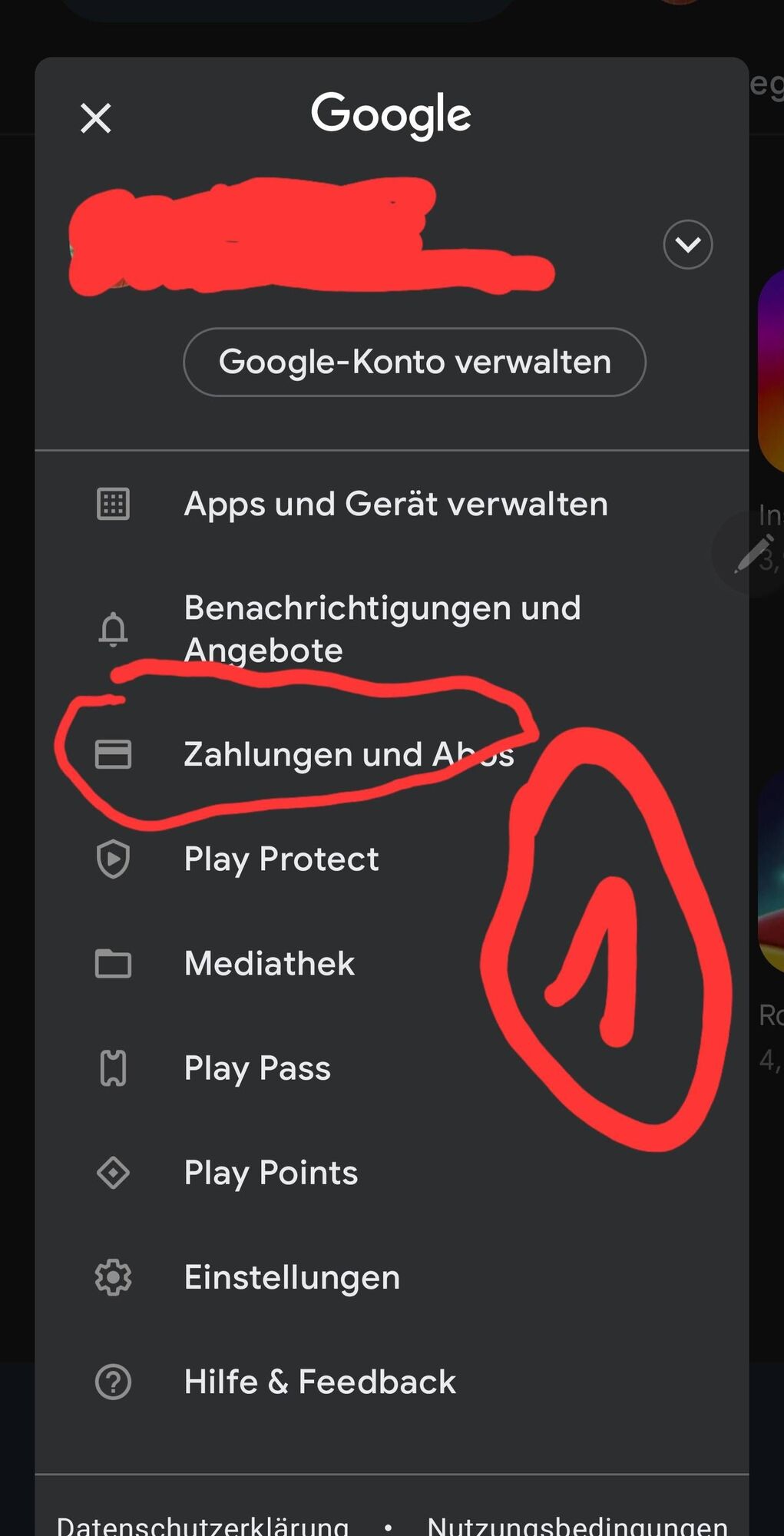Open Benachrichtigungen und Angebote

pyautogui.click(x=382, y=628)
